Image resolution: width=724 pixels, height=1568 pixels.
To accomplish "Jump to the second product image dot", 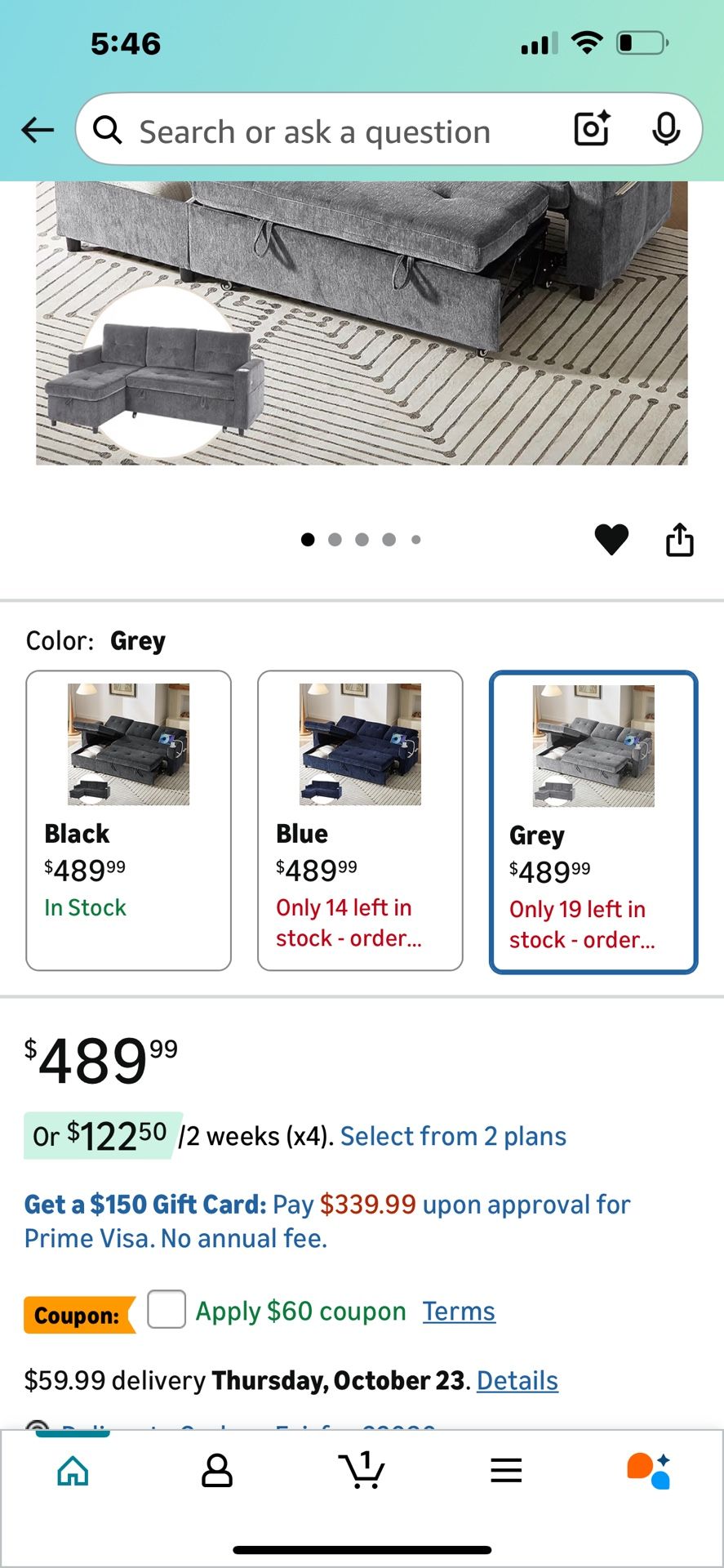I will tap(335, 539).
